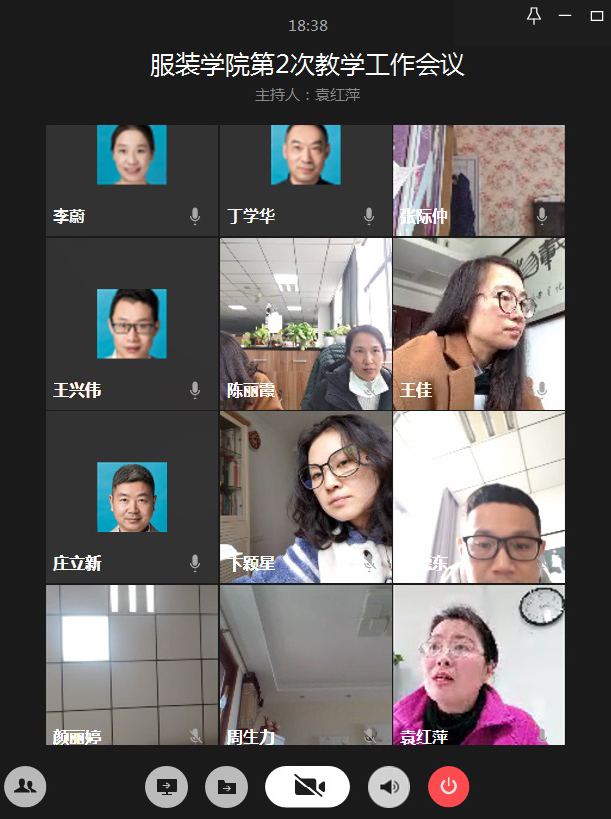Open 周生力's video tile
611x819 pixels.
[x=305, y=665]
